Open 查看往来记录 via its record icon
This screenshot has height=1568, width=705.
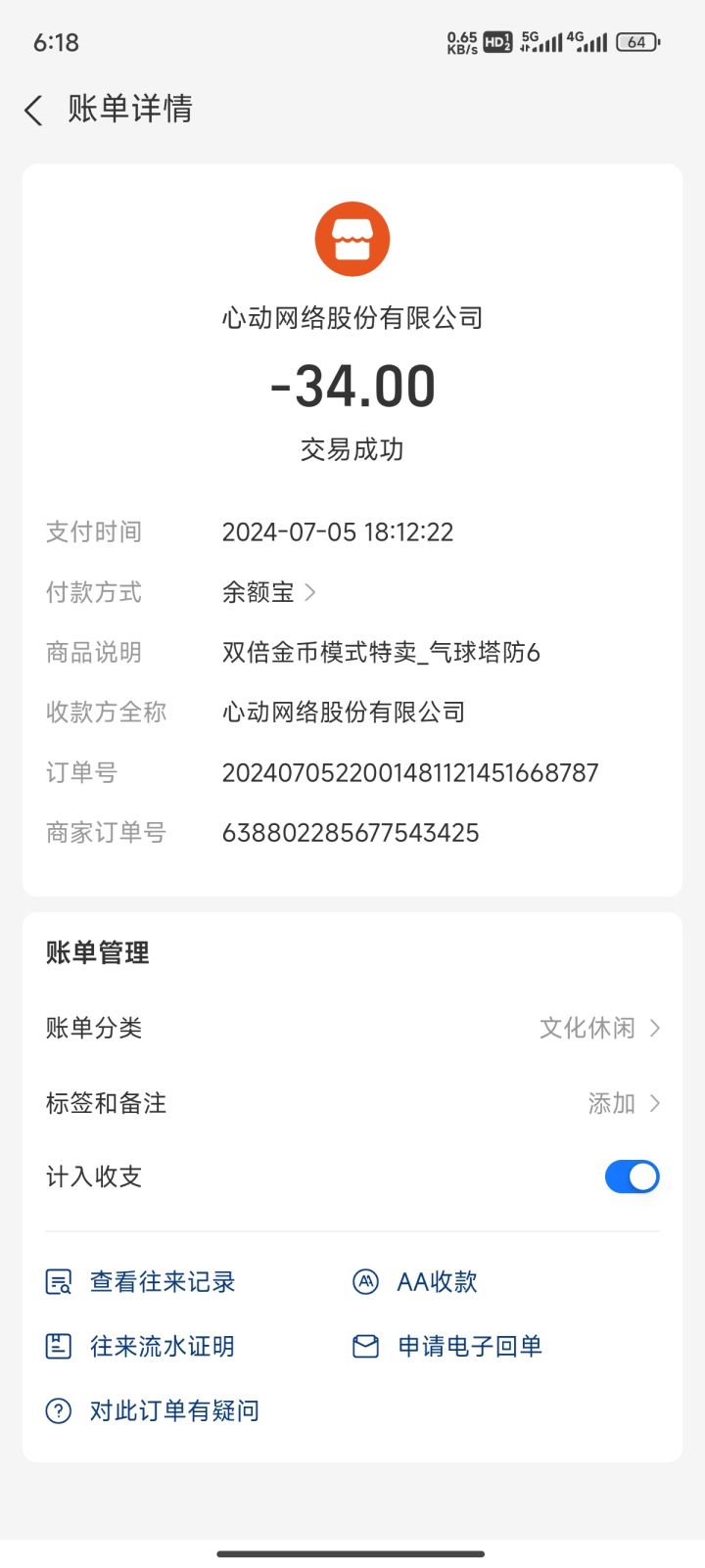(57, 1280)
